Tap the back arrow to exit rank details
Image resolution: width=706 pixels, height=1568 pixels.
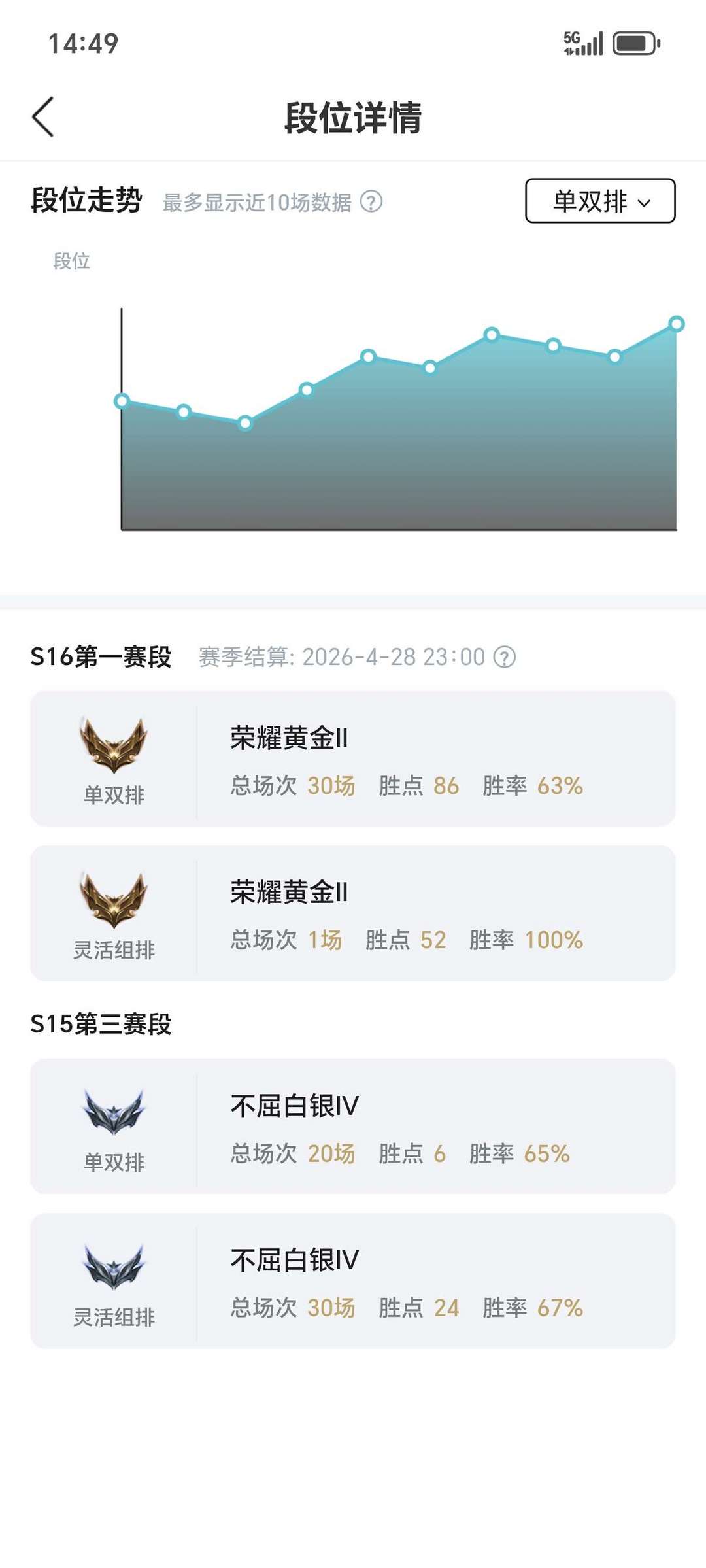point(43,118)
